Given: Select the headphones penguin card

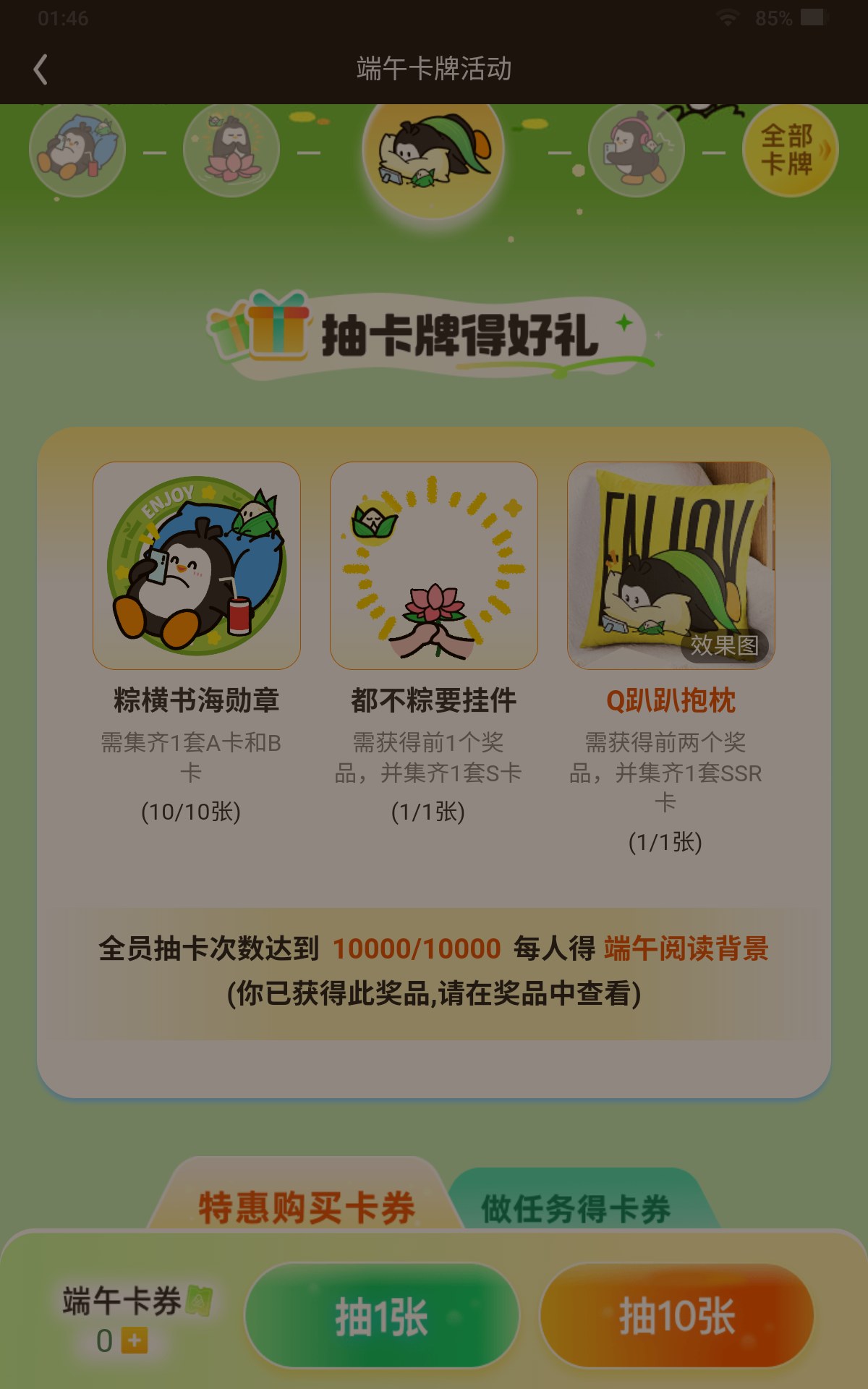Looking at the screenshot, I should [x=637, y=150].
